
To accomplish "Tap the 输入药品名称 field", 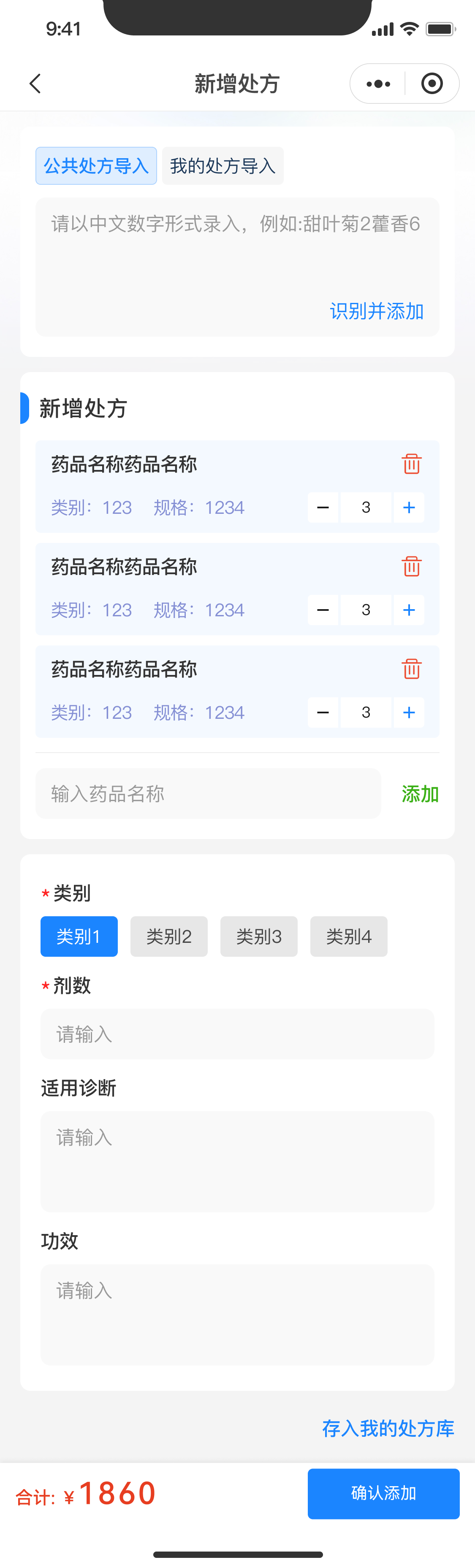I will 208,794.
